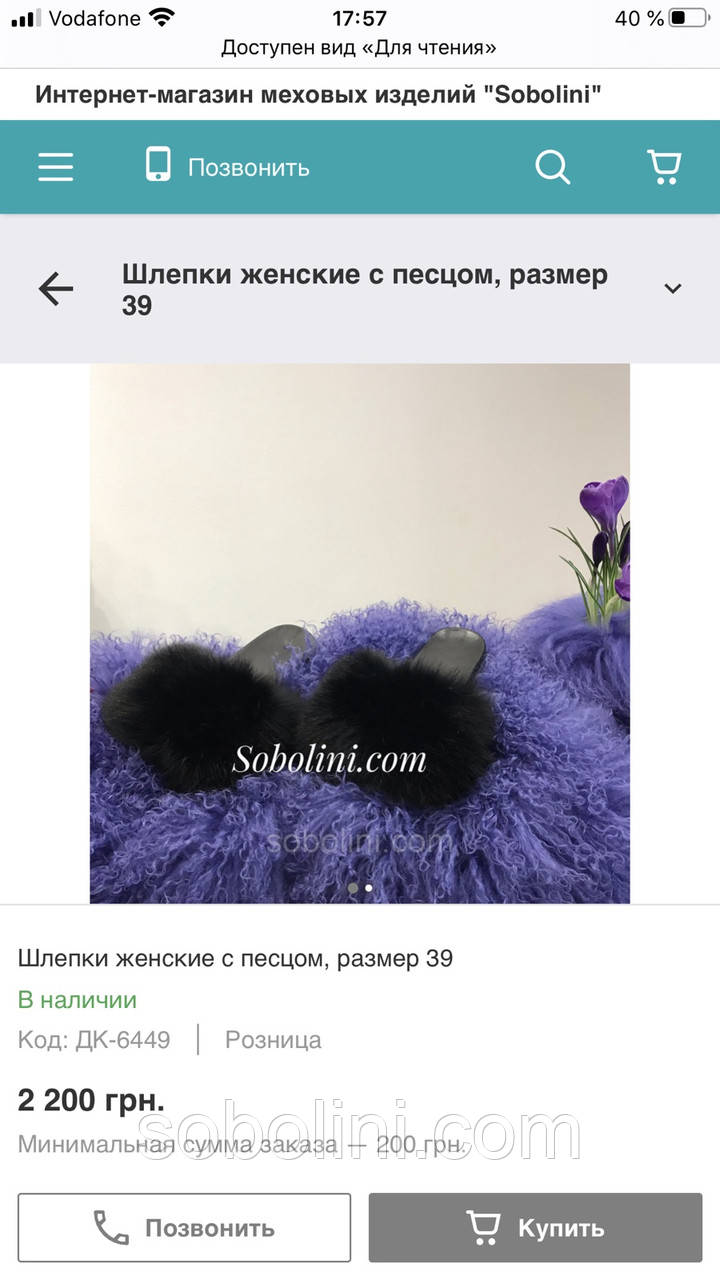Open the search magnifier icon
The image size is (720, 1280).
552,167
